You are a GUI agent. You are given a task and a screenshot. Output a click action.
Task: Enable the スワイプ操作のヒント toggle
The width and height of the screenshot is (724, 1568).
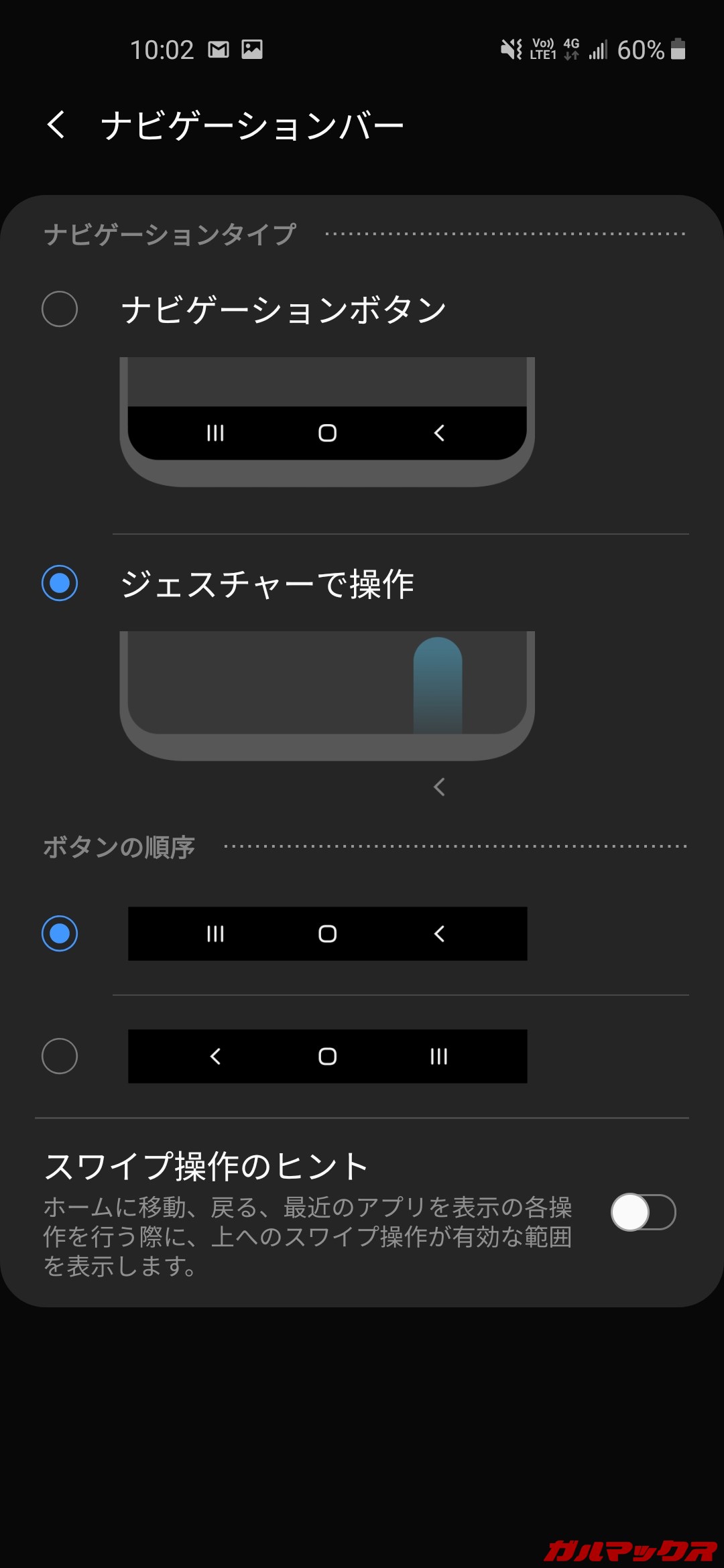tap(642, 1213)
